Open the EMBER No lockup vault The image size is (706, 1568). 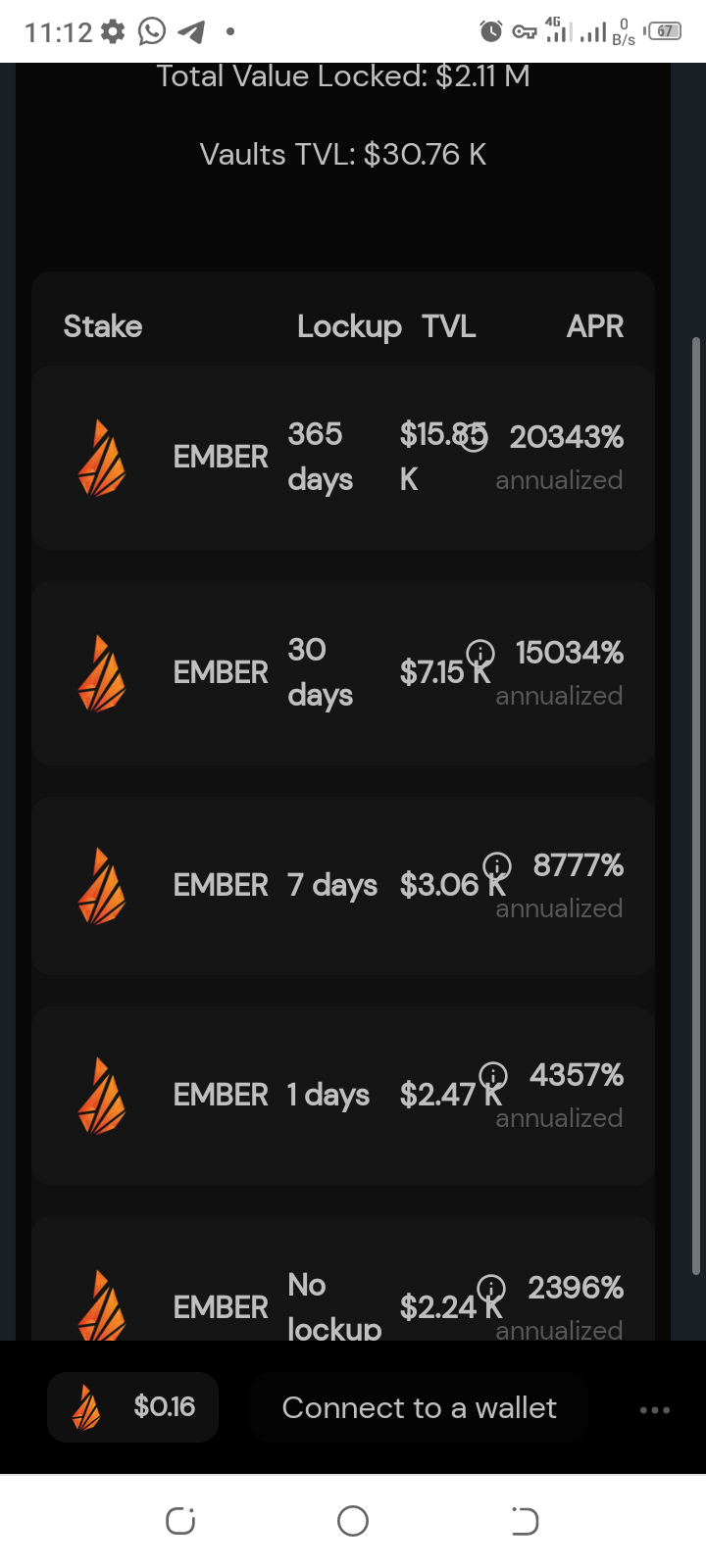(343, 1279)
